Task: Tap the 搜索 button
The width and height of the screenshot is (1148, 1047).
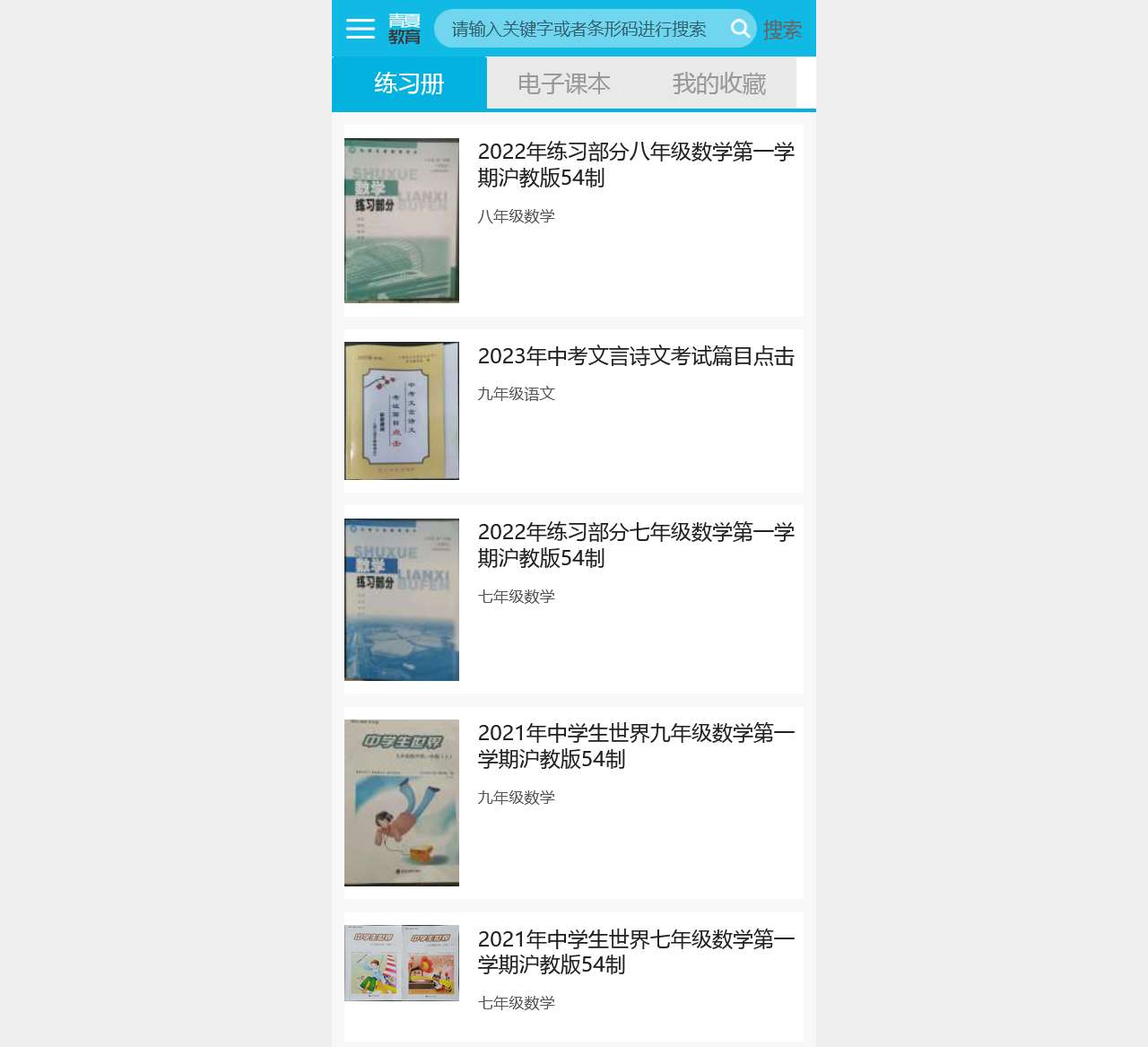Action: [782, 30]
